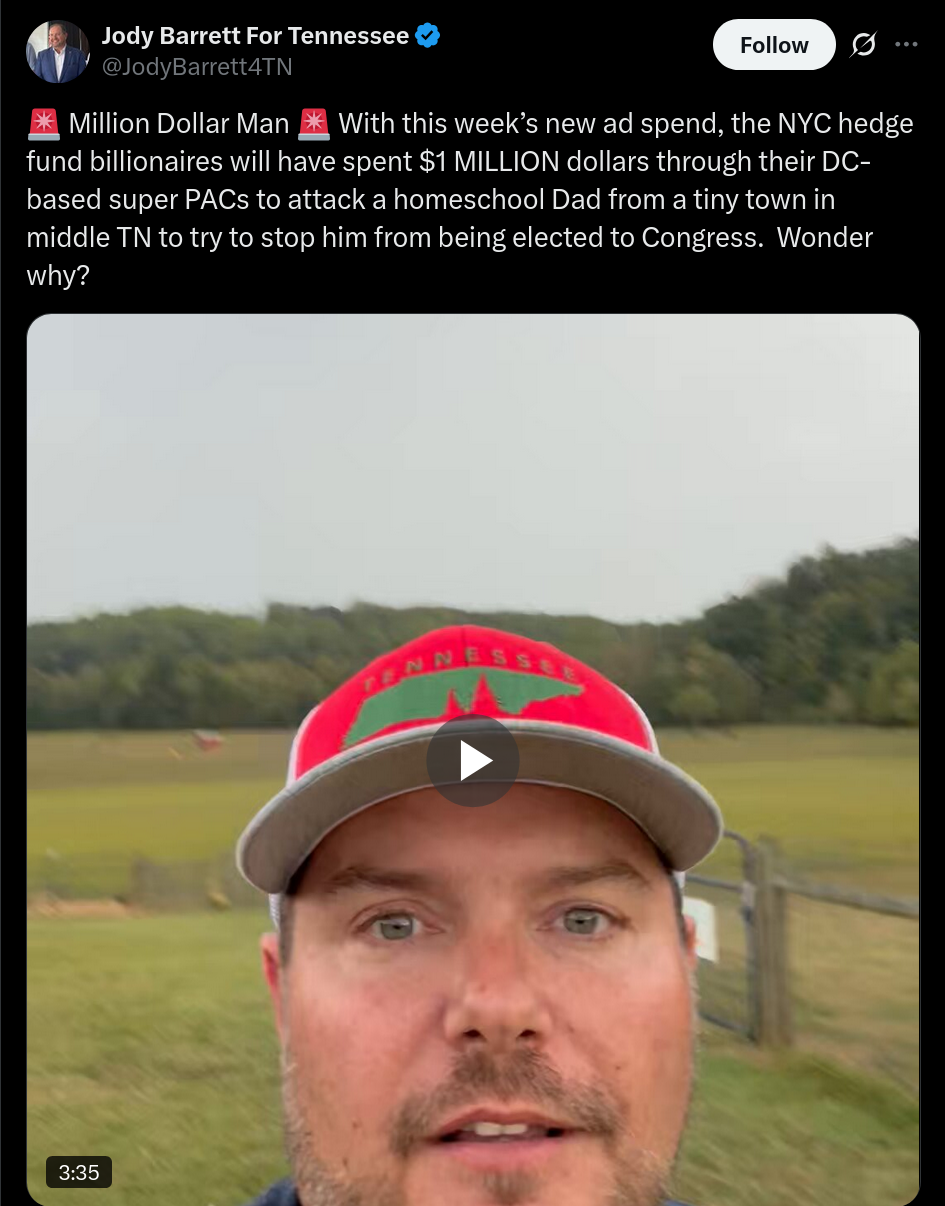Open the Grok explain icon

coord(863,45)
